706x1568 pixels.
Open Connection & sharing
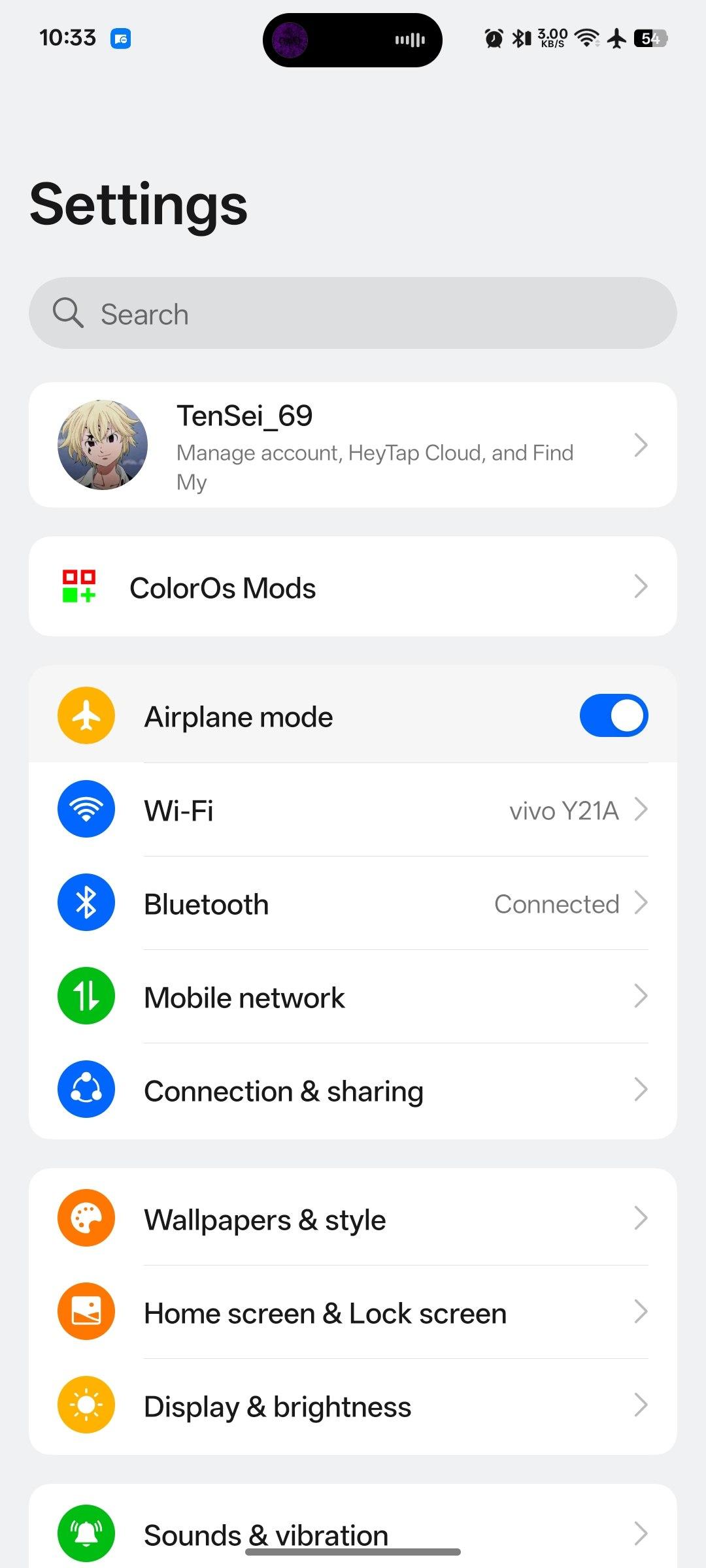[353, 1090]
